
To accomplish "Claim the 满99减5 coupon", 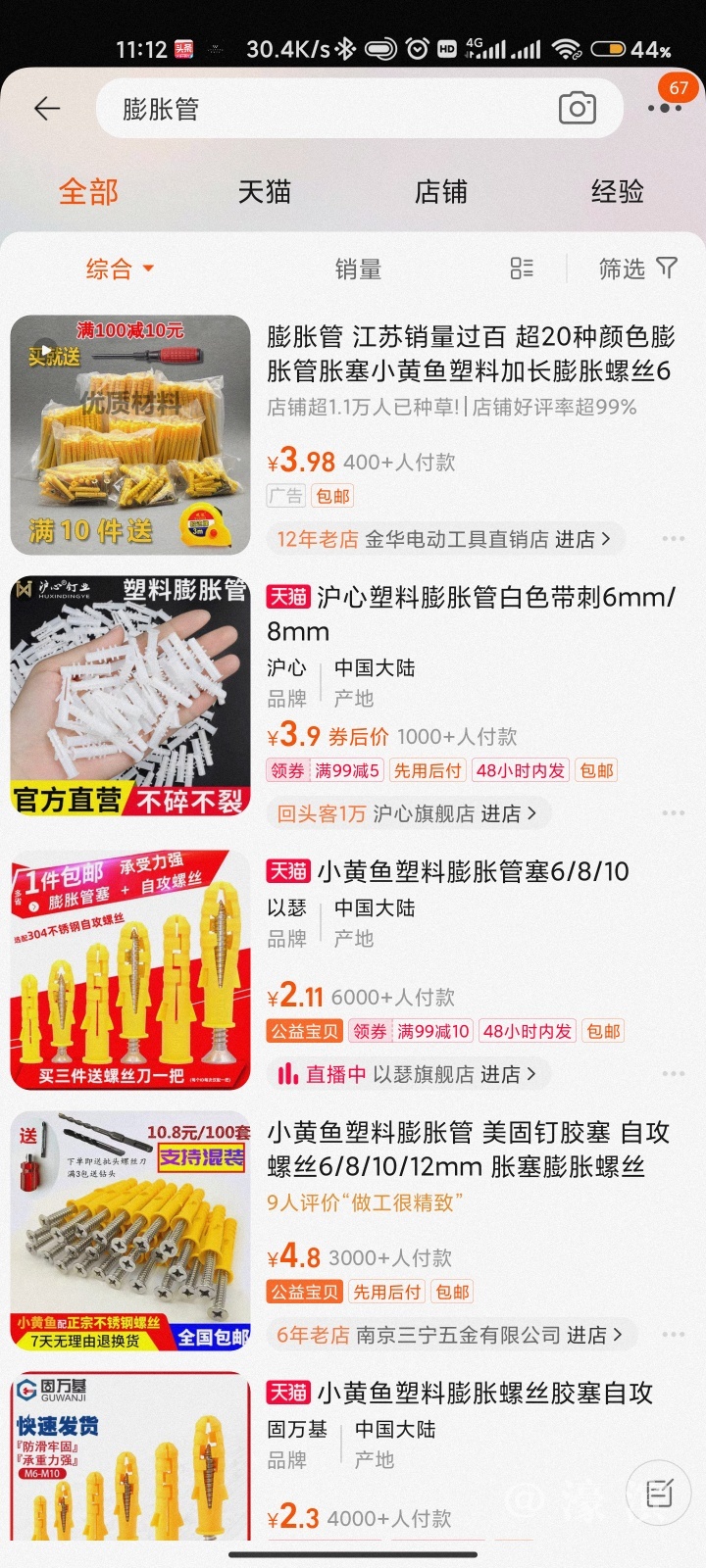I will coord(325,770).
